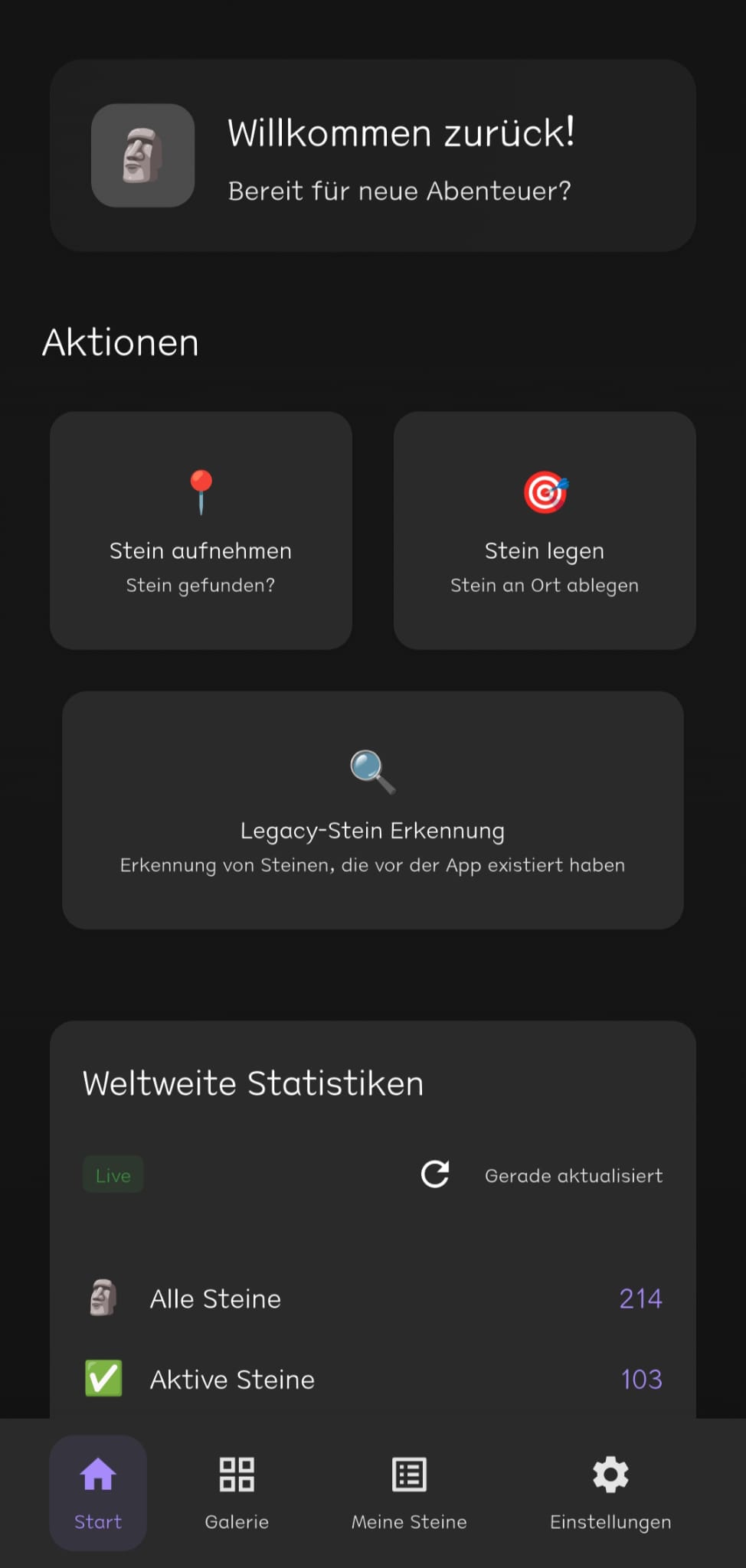Click the green checkmark next to Aktive Steine

pyautogui.click(x=103, y=1378)
